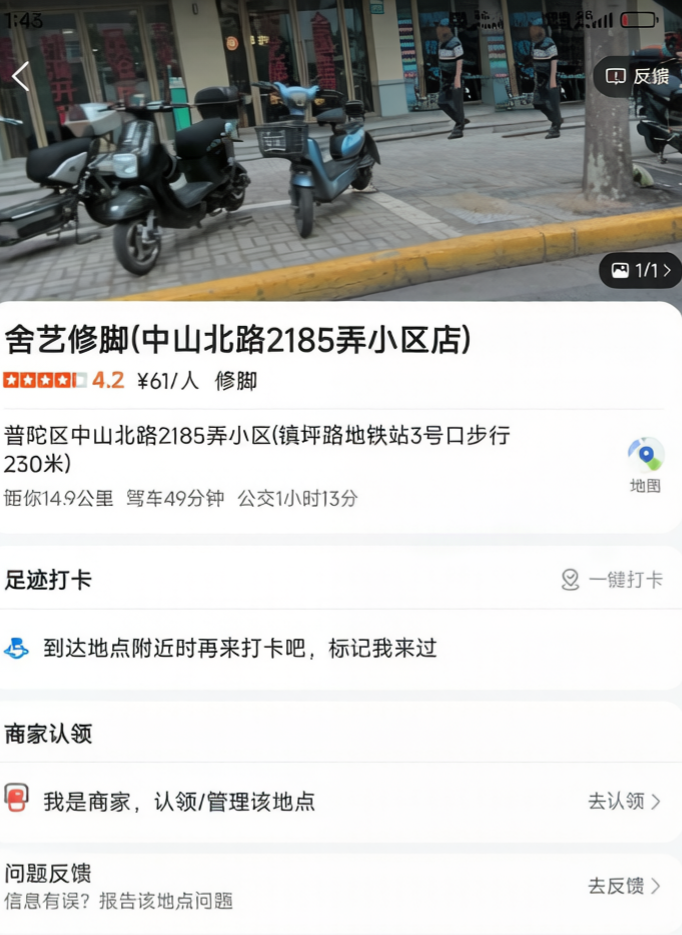
Task: Go back using the top-left arrow
Action: [x=21, y=77]
